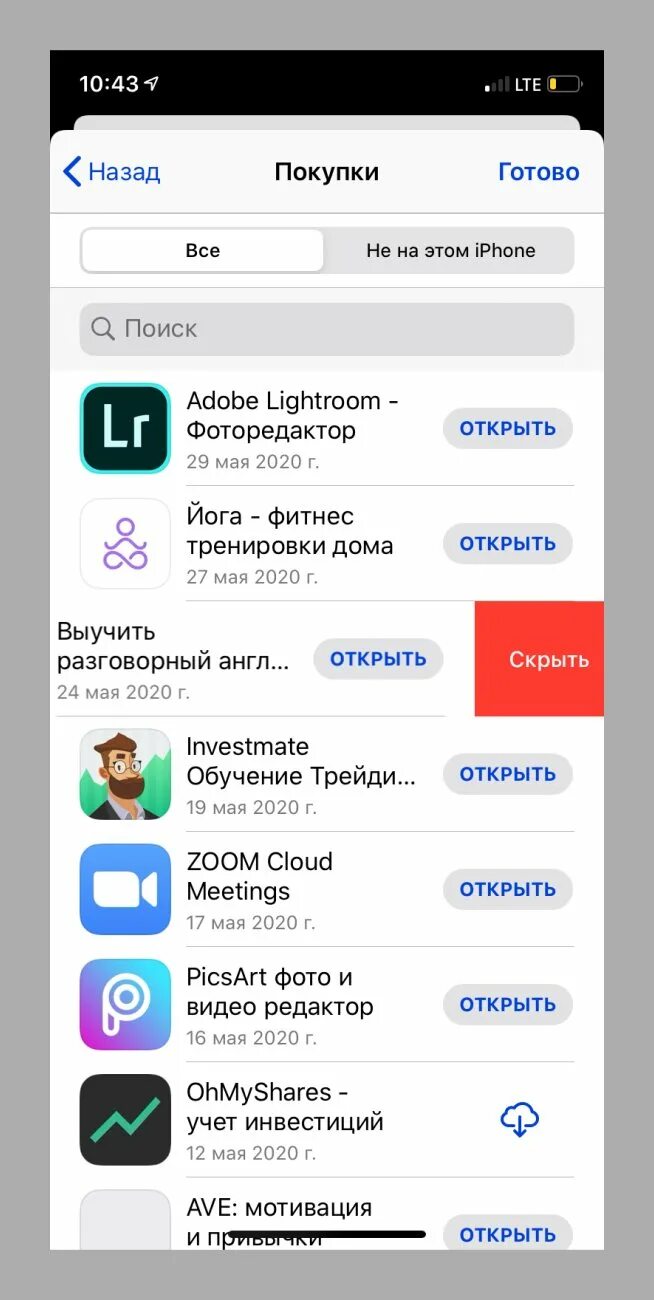The width and height of the screenshot is (654, 1300).
Task: Tap ОТКРЫТЬ for Выучить разговорный англ…
Action: [x=378, y=659]
